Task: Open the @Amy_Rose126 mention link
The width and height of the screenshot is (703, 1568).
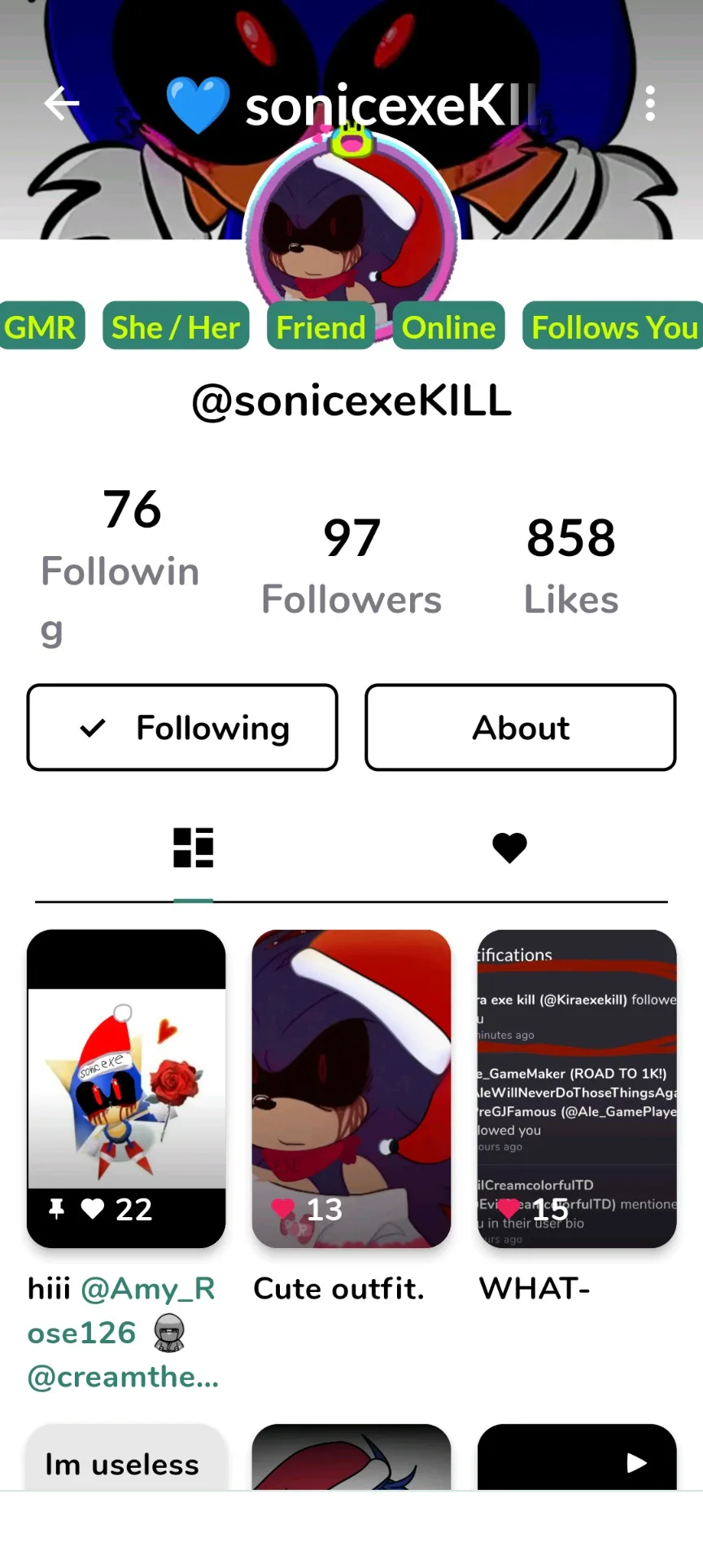Action: pyautogui.click(x=122, y=1310)
